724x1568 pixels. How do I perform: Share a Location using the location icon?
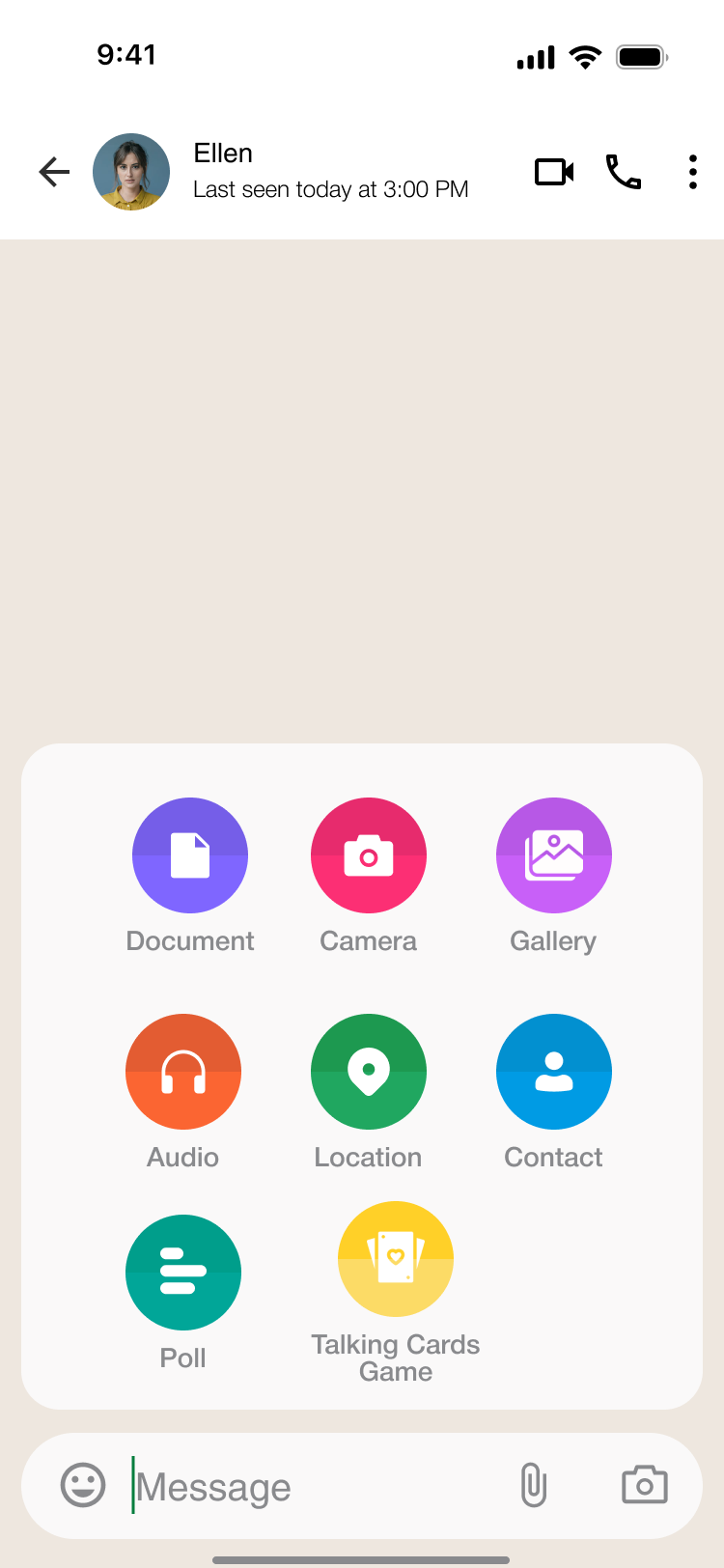pyautogui.click(x=368, y=1072)
